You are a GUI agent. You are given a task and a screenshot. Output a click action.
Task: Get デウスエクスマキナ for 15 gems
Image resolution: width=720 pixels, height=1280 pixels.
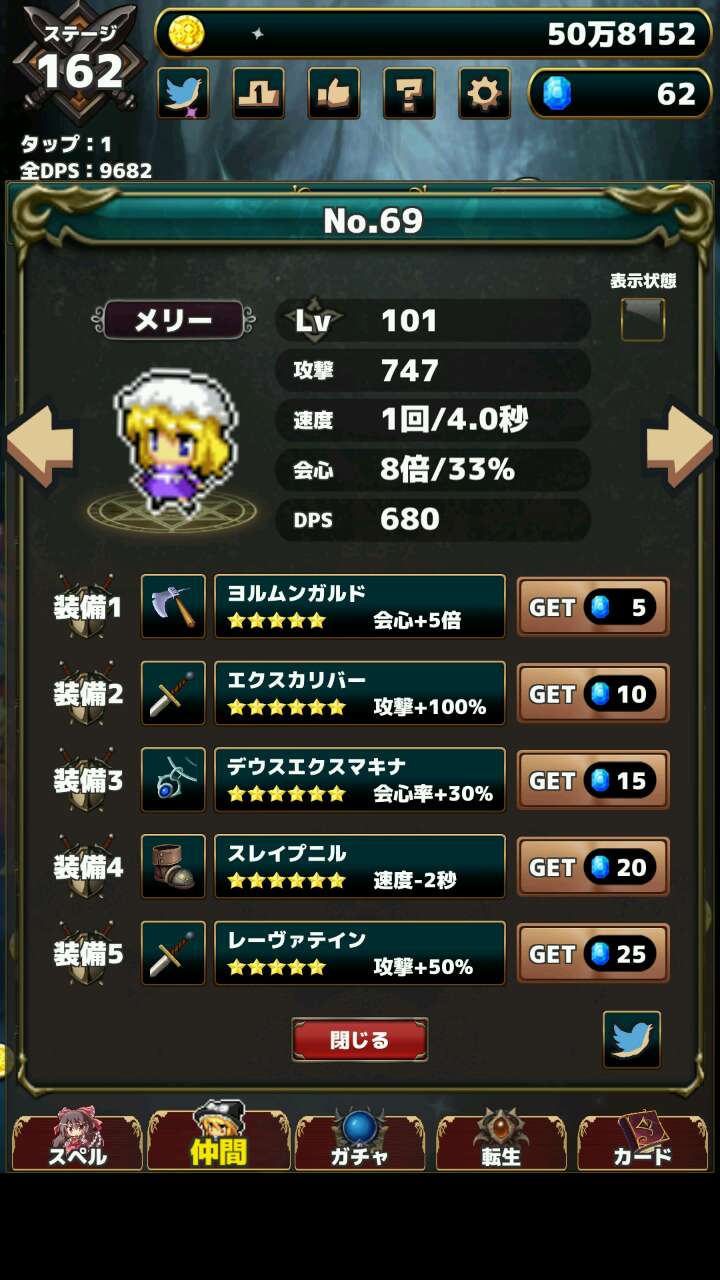pos(593,780)
